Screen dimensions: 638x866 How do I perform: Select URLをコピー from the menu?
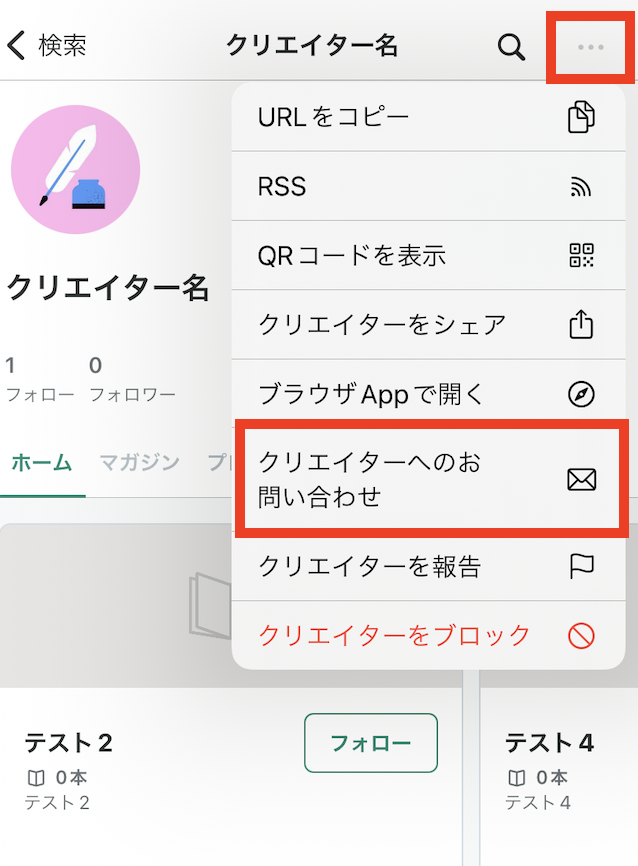(x=425, y=118)
